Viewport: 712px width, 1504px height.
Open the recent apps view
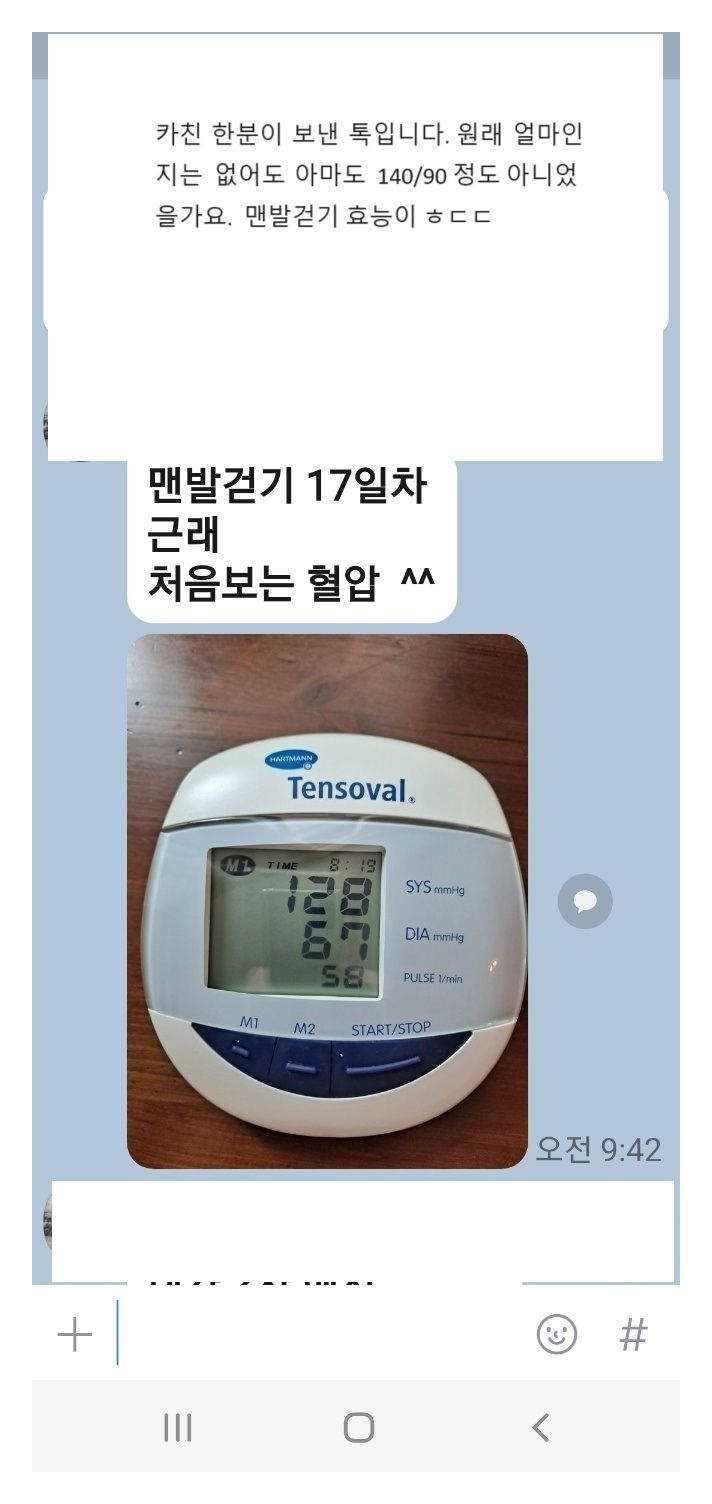(x=177, y=1427)
